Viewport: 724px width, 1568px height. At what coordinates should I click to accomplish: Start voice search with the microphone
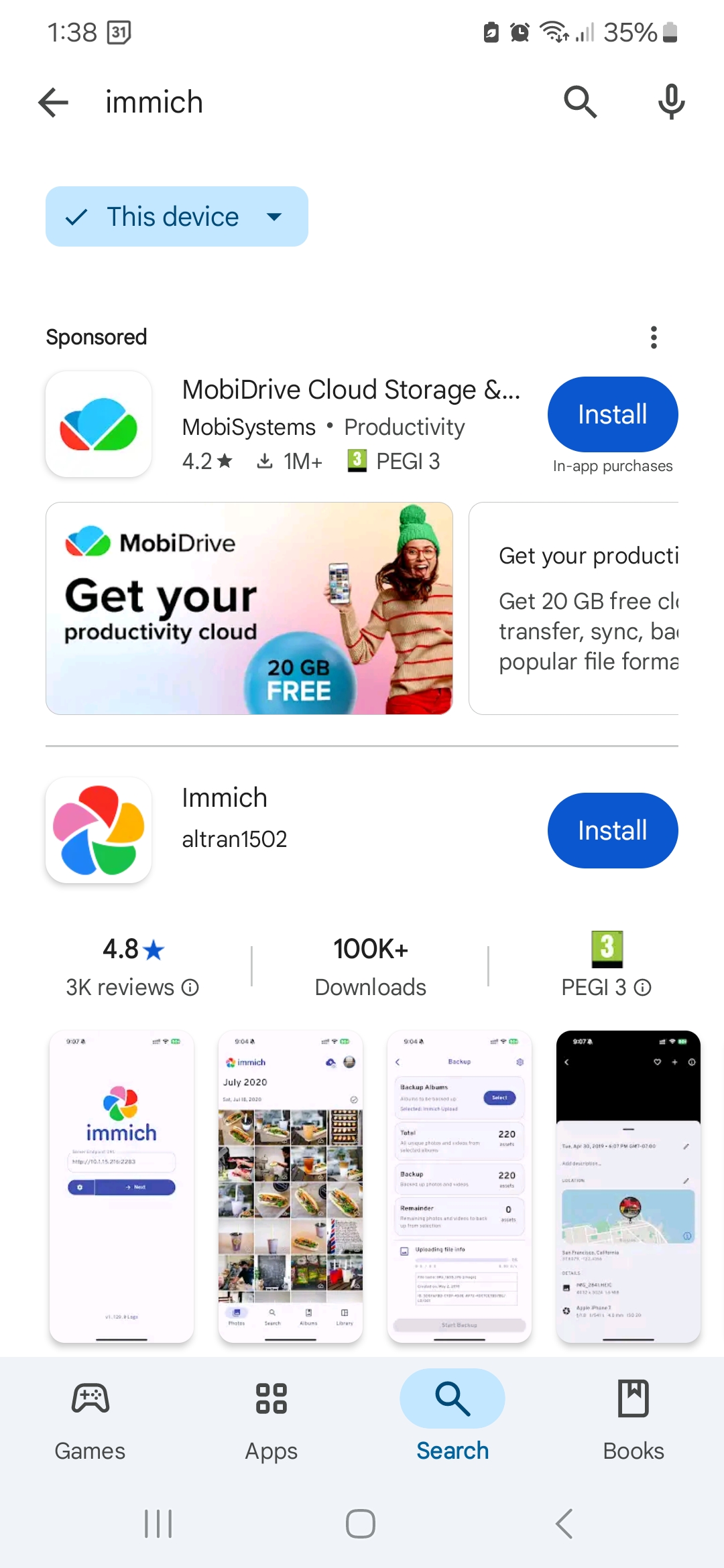coord(671,103)
